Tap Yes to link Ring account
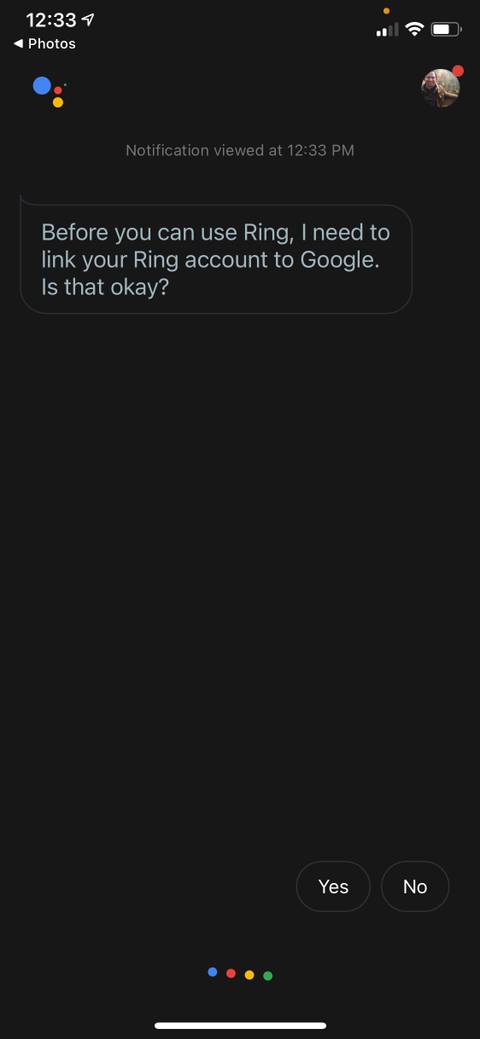480x1039 pixels. tap(333, 887)
